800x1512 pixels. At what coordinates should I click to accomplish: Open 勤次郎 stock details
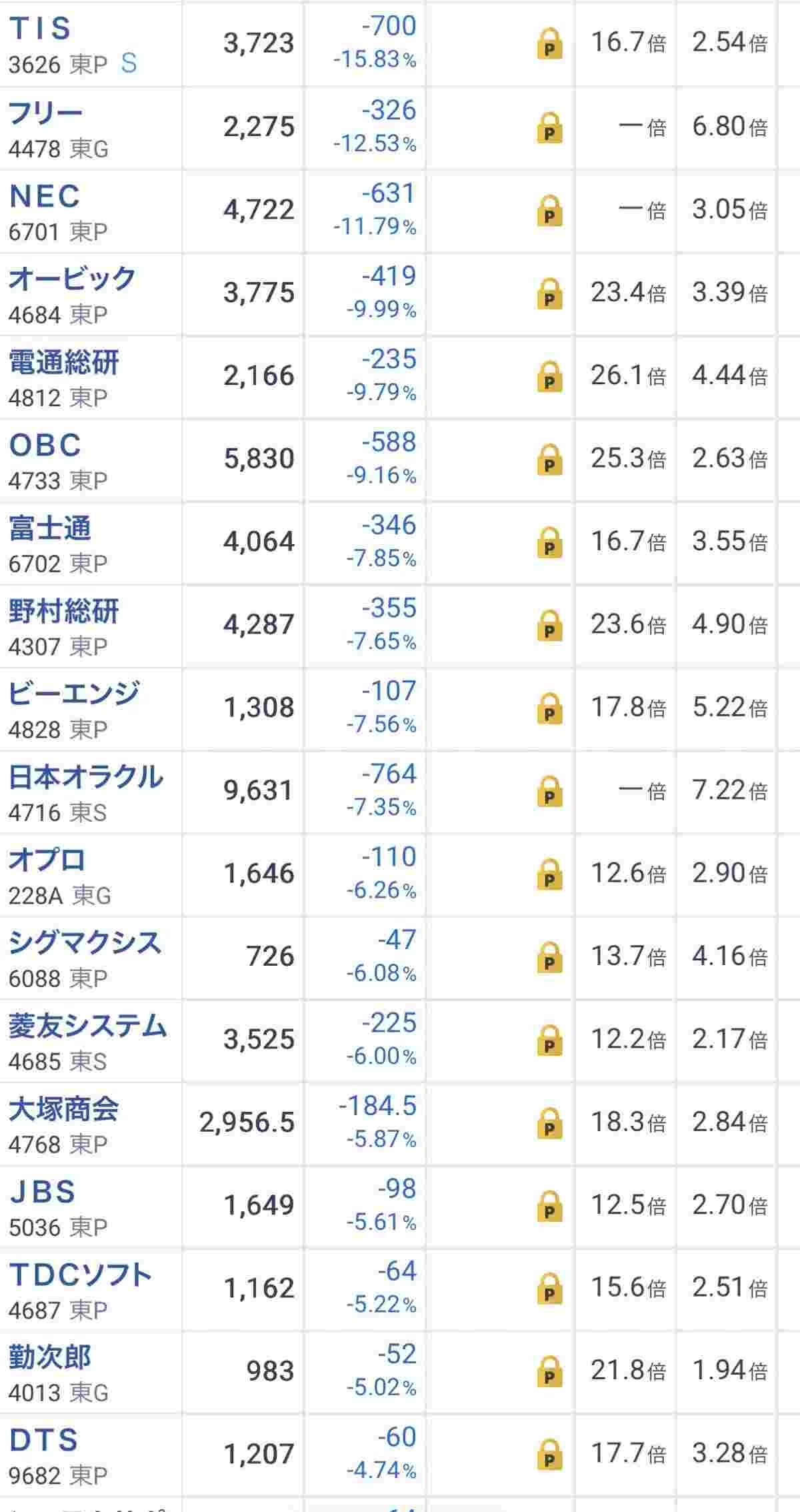[50, 1357]
